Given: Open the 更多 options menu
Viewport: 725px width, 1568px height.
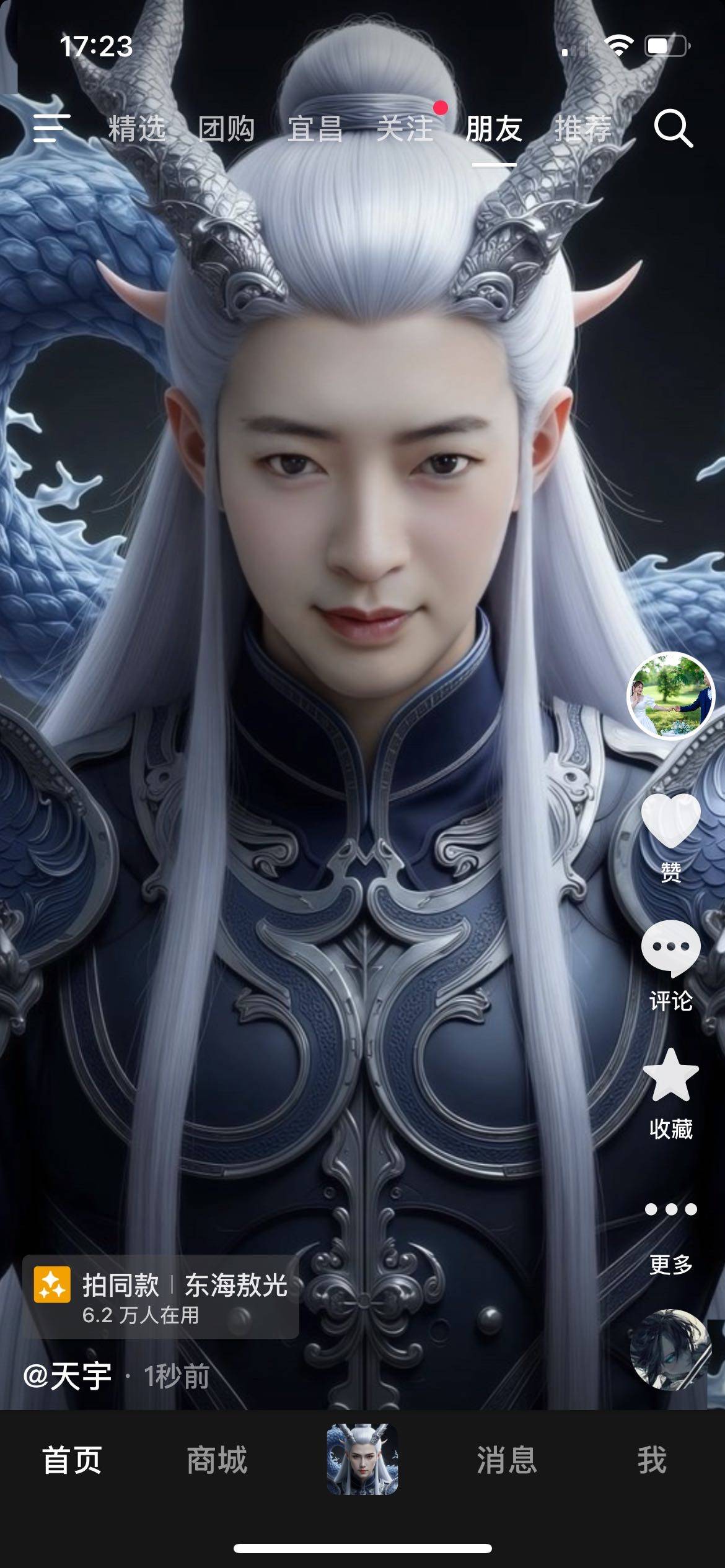Looking at the screenshot, I should point(670,1209).
